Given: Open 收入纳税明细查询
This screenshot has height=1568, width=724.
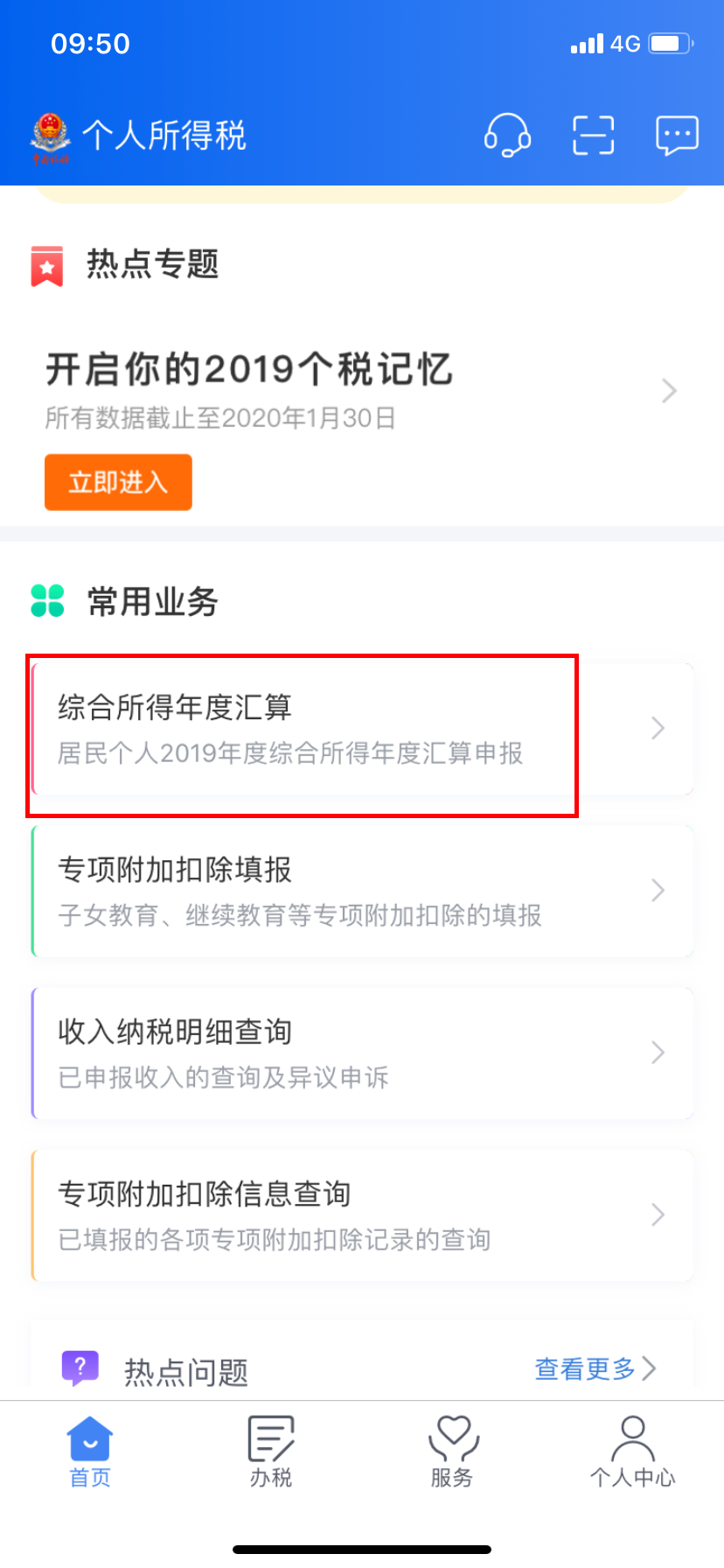Looking at the screenshot, I should point(362,1053).
